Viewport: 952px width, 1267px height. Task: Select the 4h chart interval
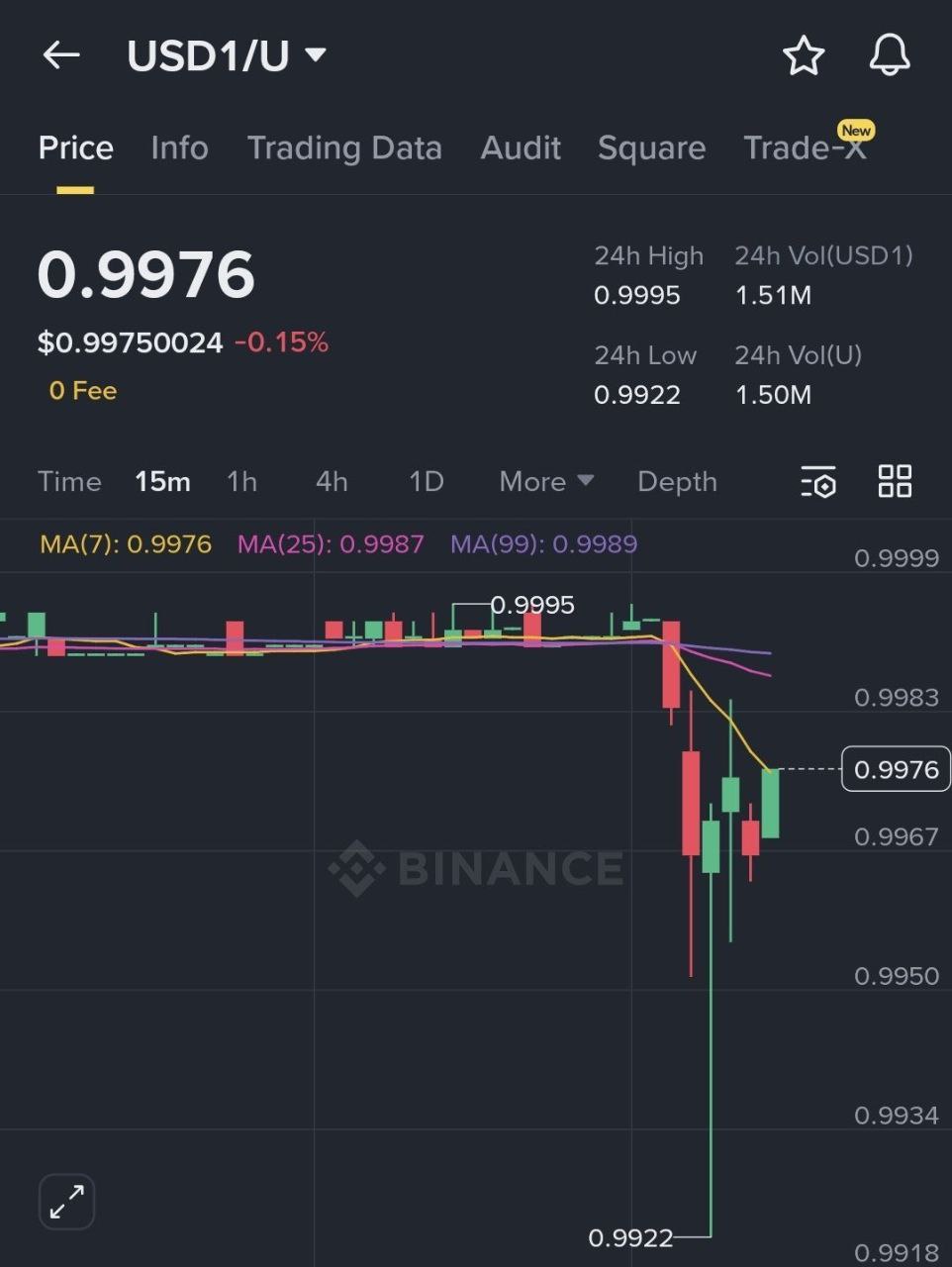332,482
